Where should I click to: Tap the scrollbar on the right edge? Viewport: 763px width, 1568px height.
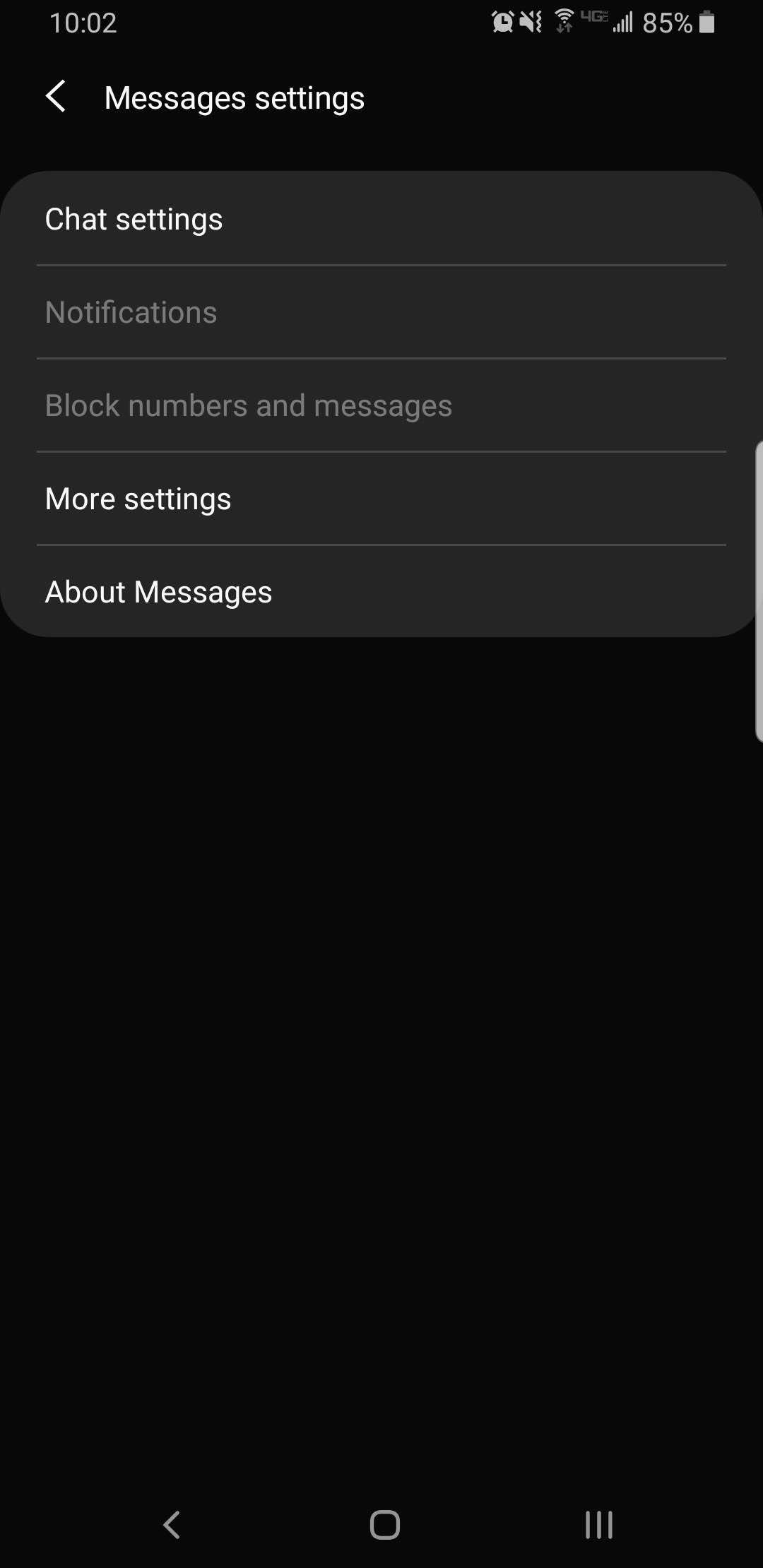click(x=758, y=590)
